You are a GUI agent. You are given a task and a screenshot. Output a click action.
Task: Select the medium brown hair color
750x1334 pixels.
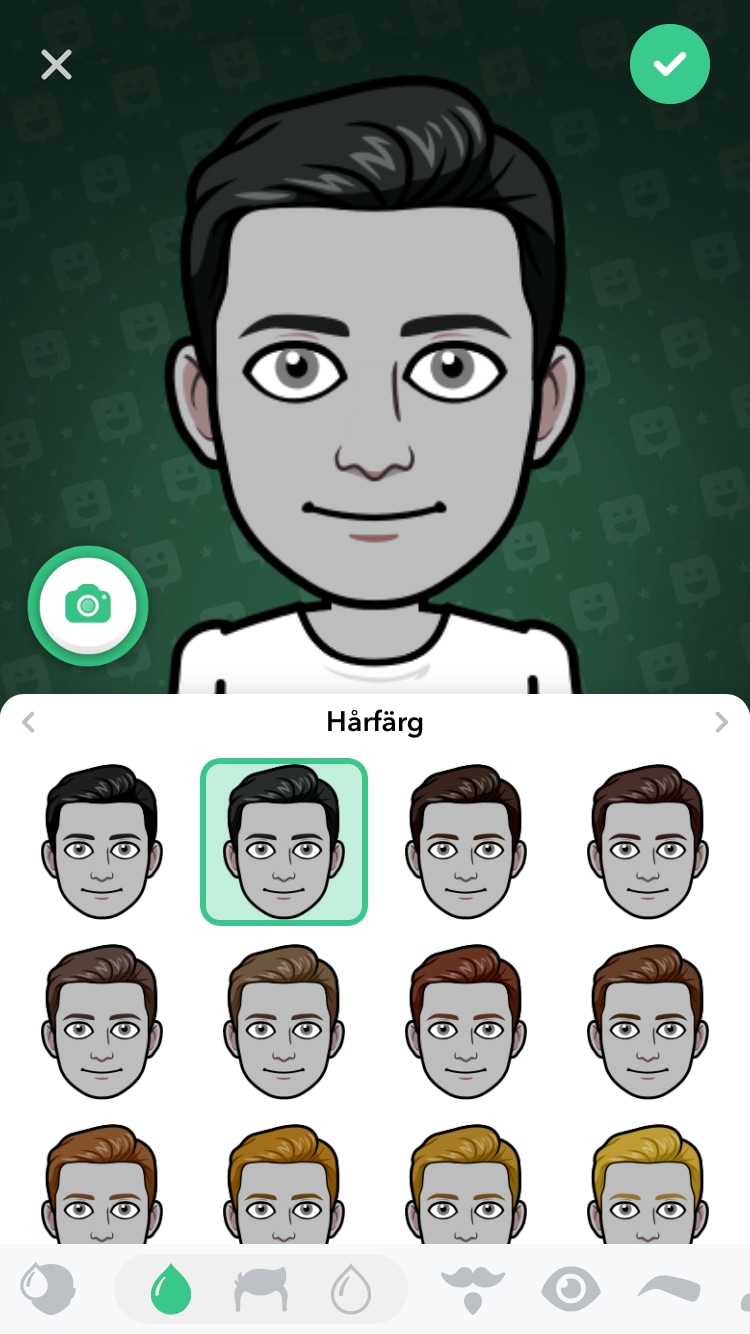click(x=102, y=1022)
